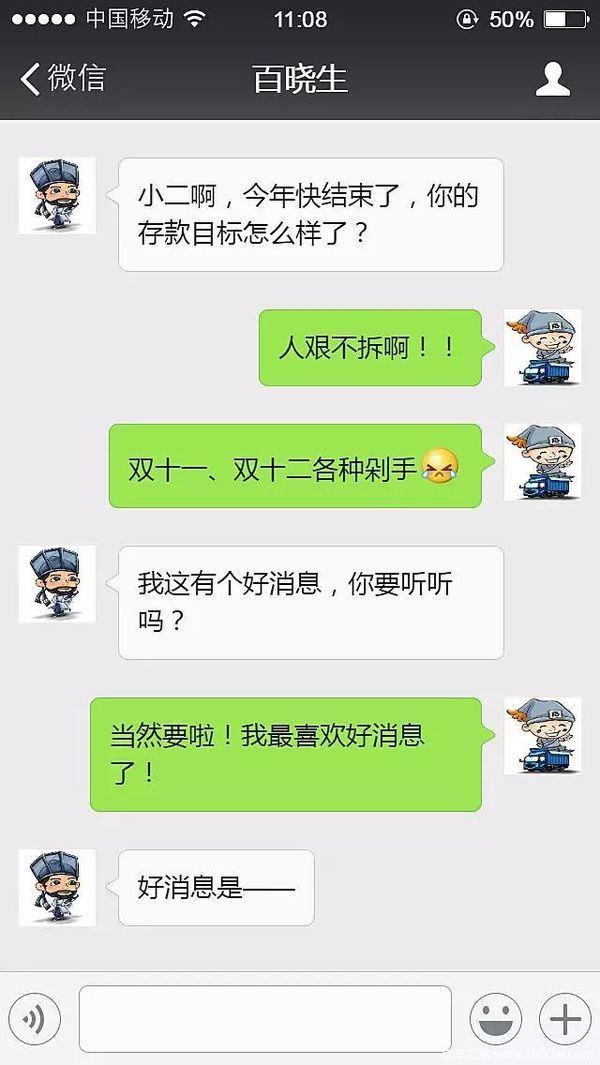Tap own avatar beside 人艰不拆啊 message
Screen dimensions: 600x1065
point(542,347)
